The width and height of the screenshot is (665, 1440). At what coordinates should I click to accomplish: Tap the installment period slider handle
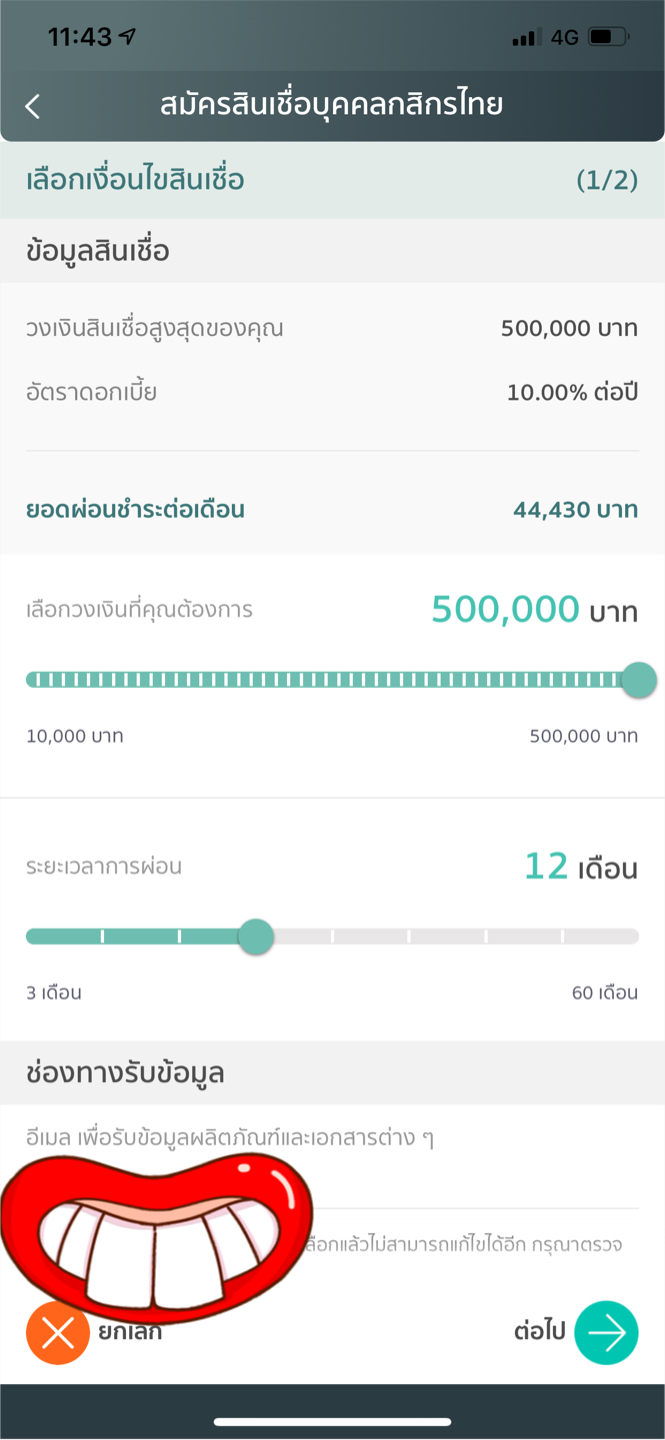(256, 937)
